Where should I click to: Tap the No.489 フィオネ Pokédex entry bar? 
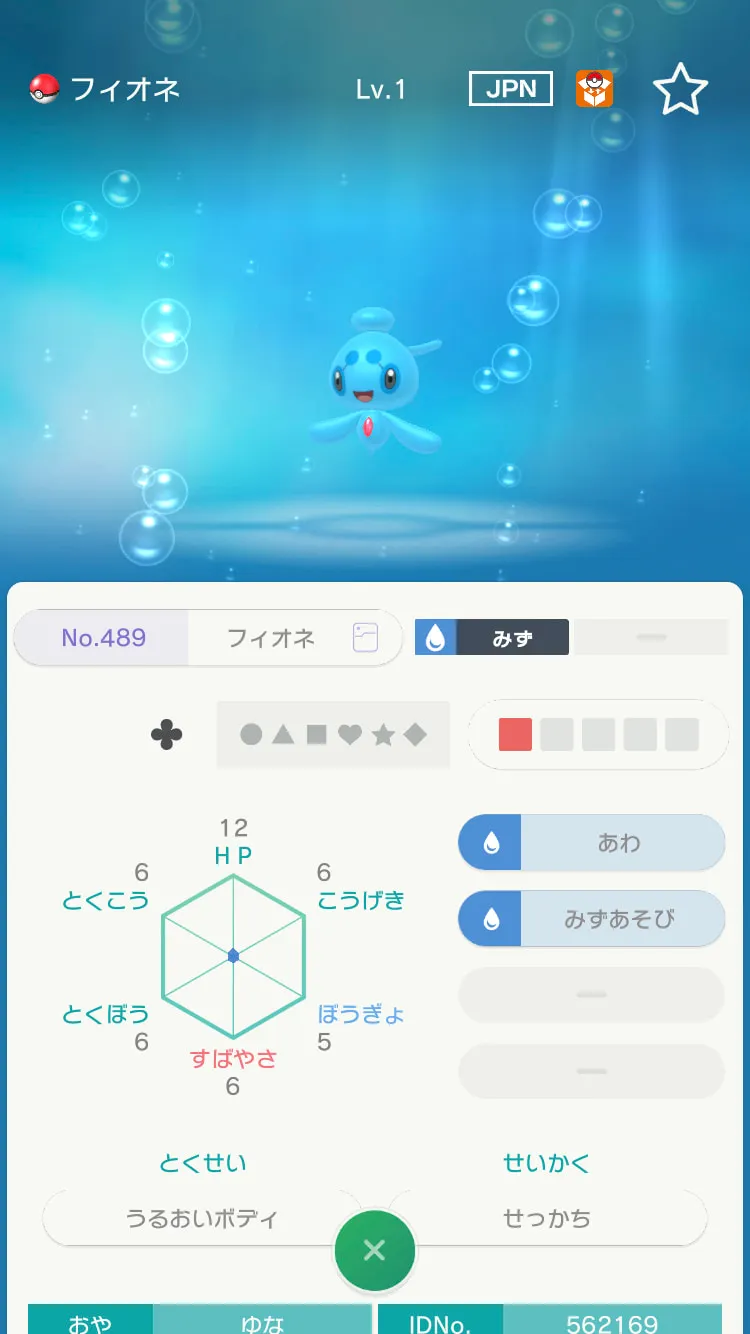coord(208,637)
